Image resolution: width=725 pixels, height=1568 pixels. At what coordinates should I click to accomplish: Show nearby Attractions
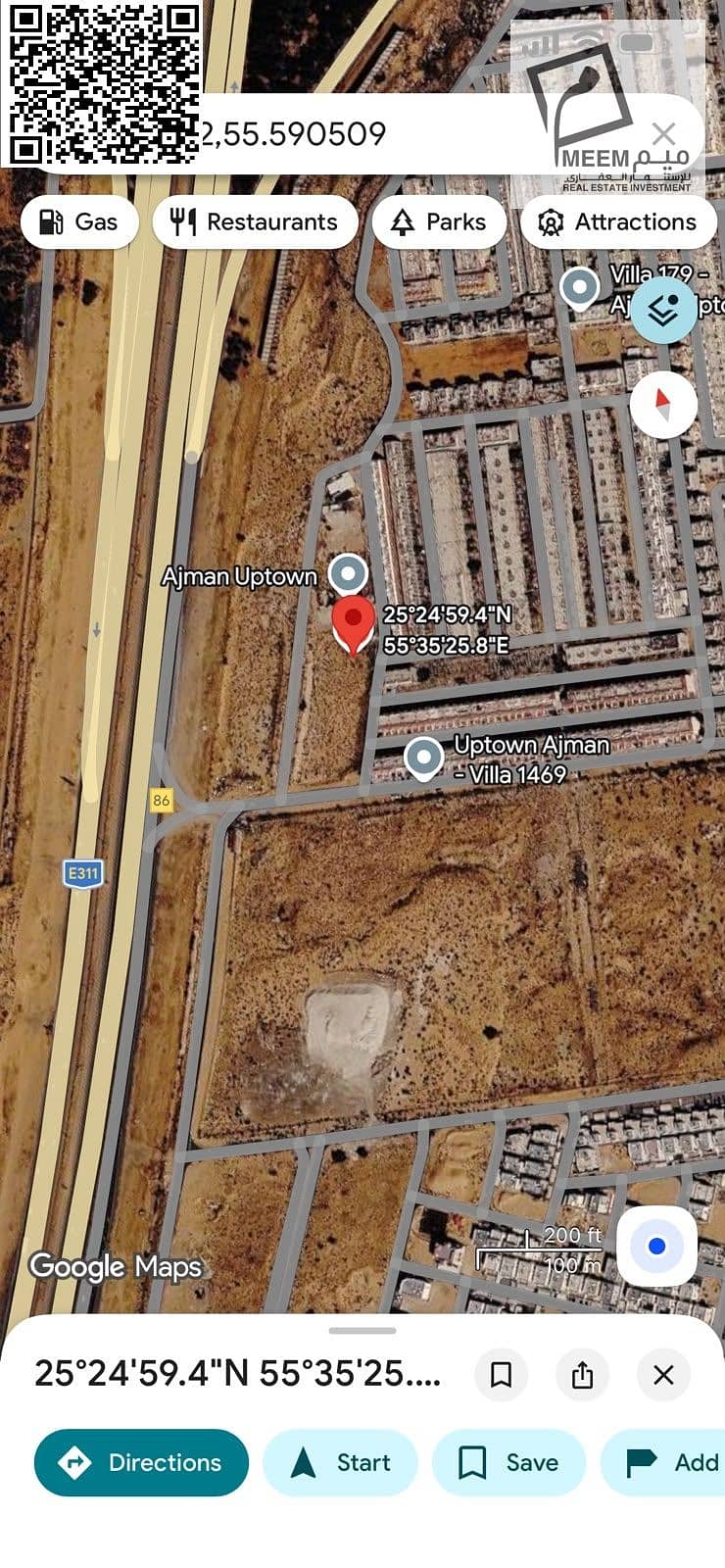[x=618, y=221]
